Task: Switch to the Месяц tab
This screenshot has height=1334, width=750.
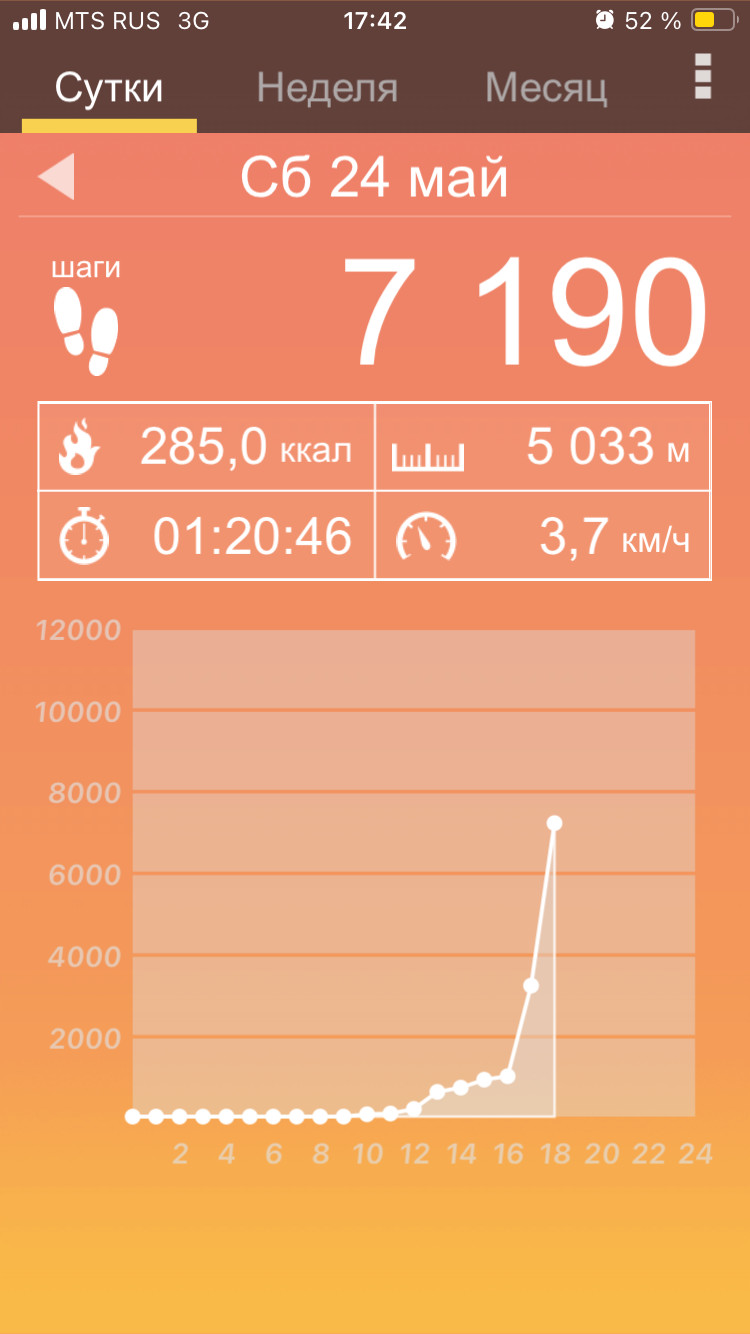Action: [x=546, y=89]
